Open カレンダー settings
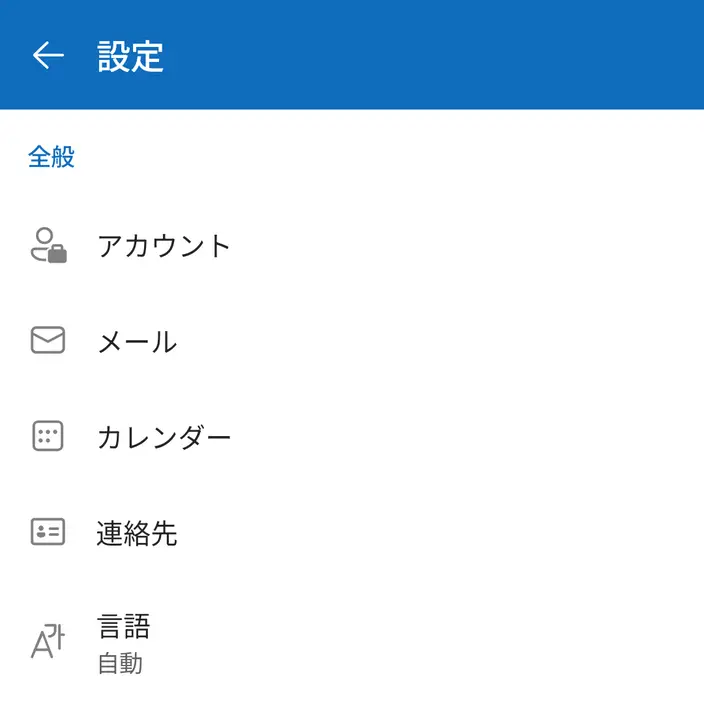704x704 pixels. 352,436
